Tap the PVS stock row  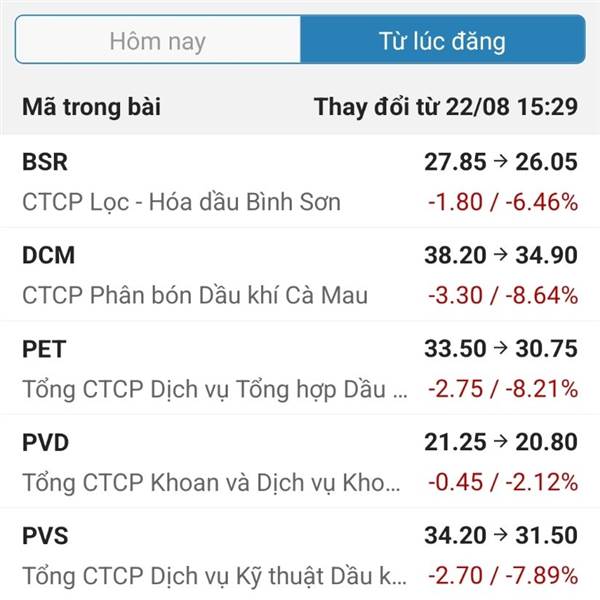[300, 556]
